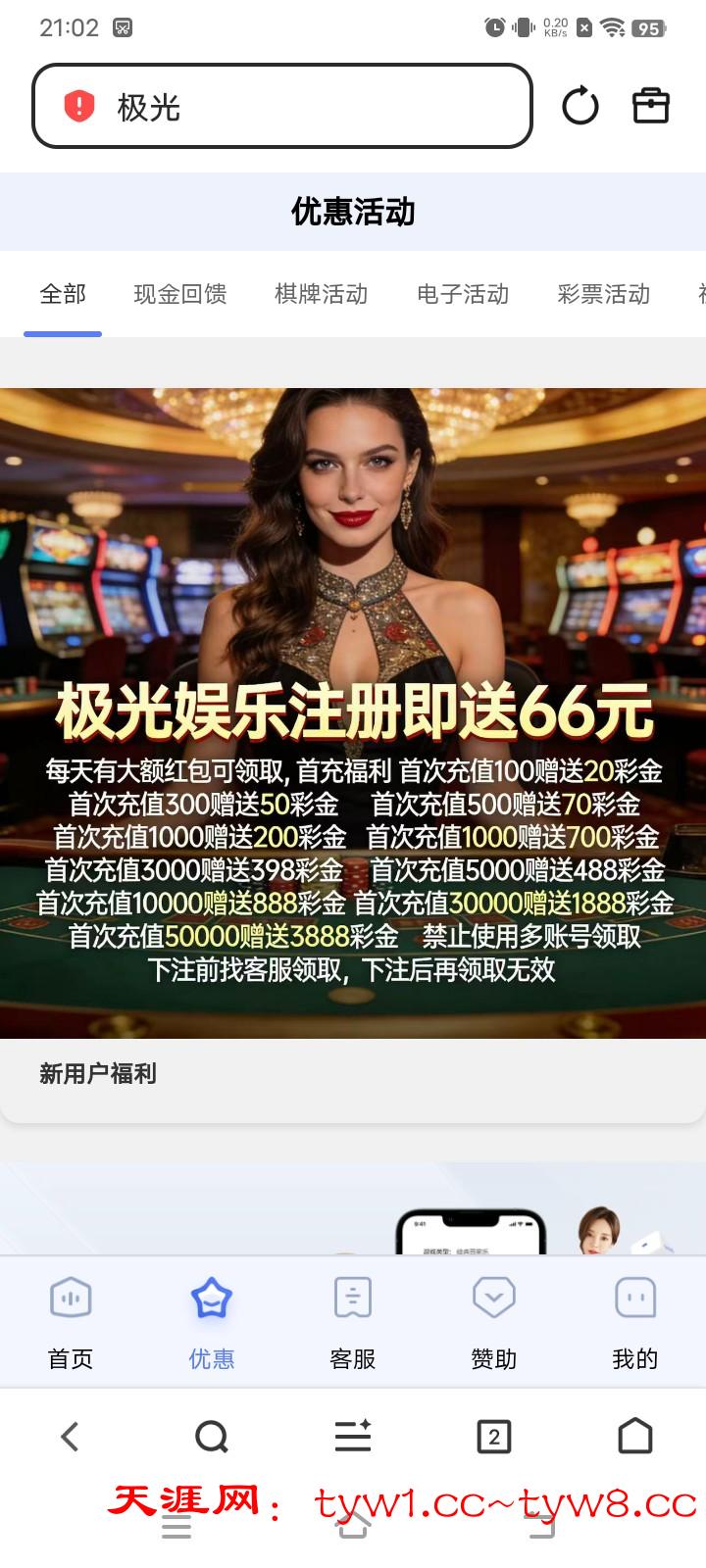Viewport: 706px width, 1568px height.
Task: Open the browser toolbox icon
Action: coord(650,106)
